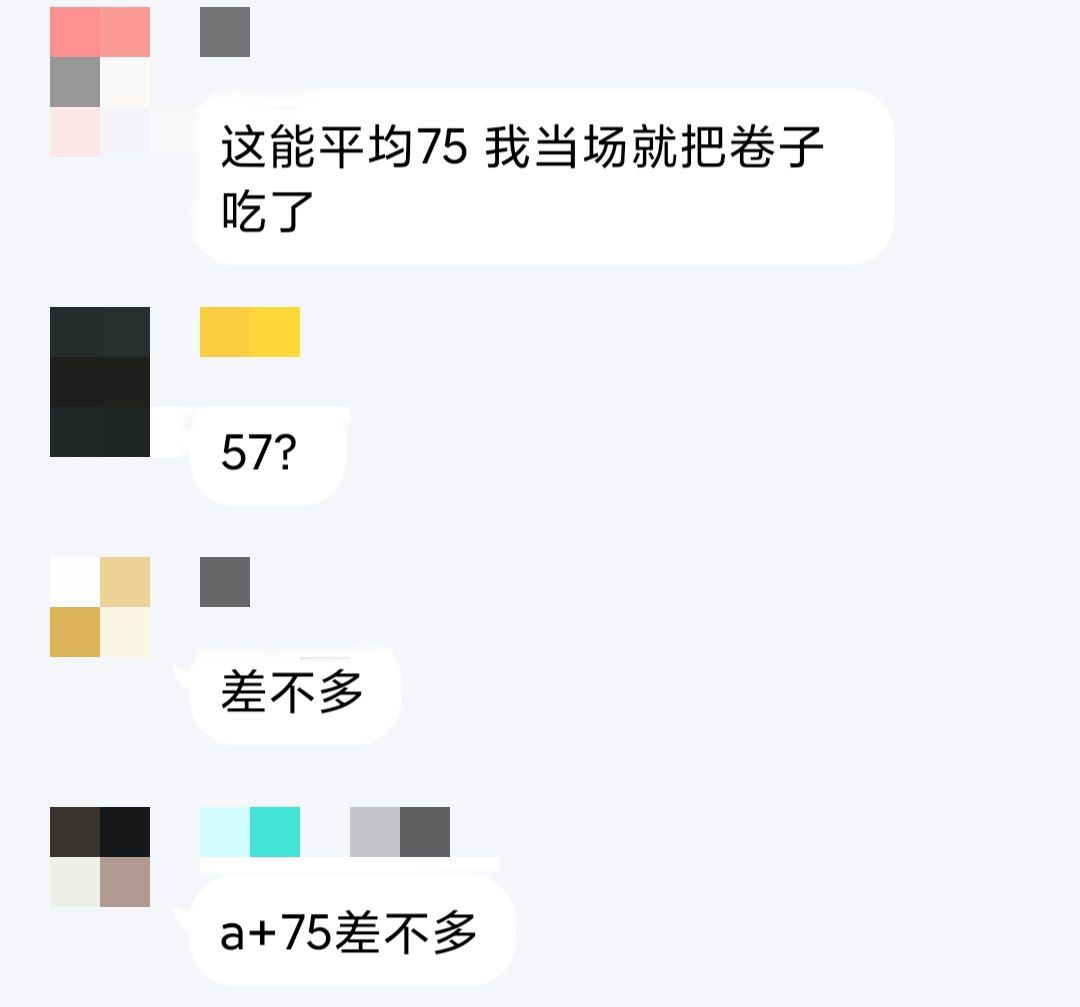Open avatar beside the '57?' message
The height and width of the screenshot is (1007, 1080).
point(100,382)
